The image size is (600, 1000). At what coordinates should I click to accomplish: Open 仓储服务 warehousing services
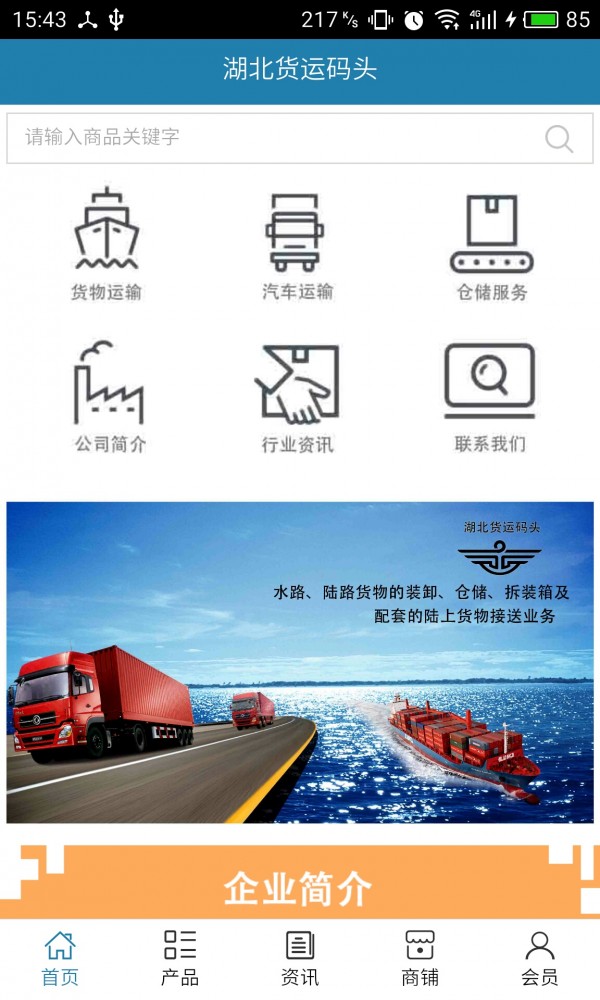[491, 247]
